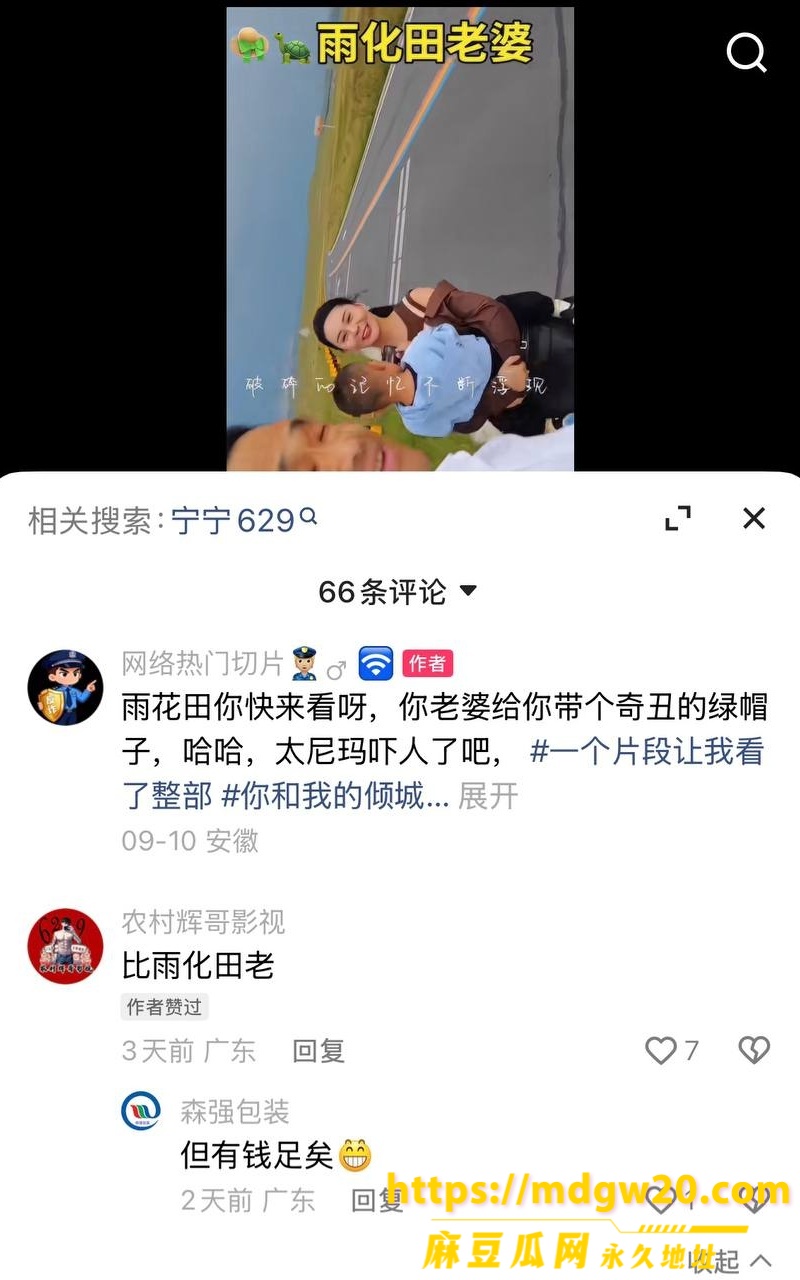Open 农村辉哥影视 profile avatar
The width and height of the screenshot is (800, 1280).
click(65, 946)
